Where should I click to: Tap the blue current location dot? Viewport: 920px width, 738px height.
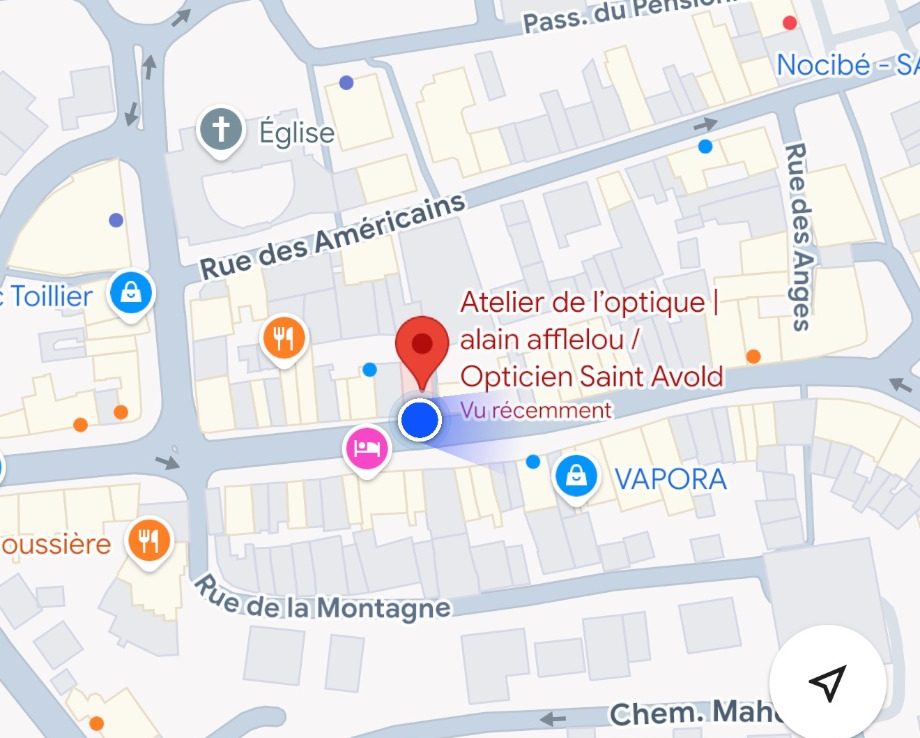[420, 420]
